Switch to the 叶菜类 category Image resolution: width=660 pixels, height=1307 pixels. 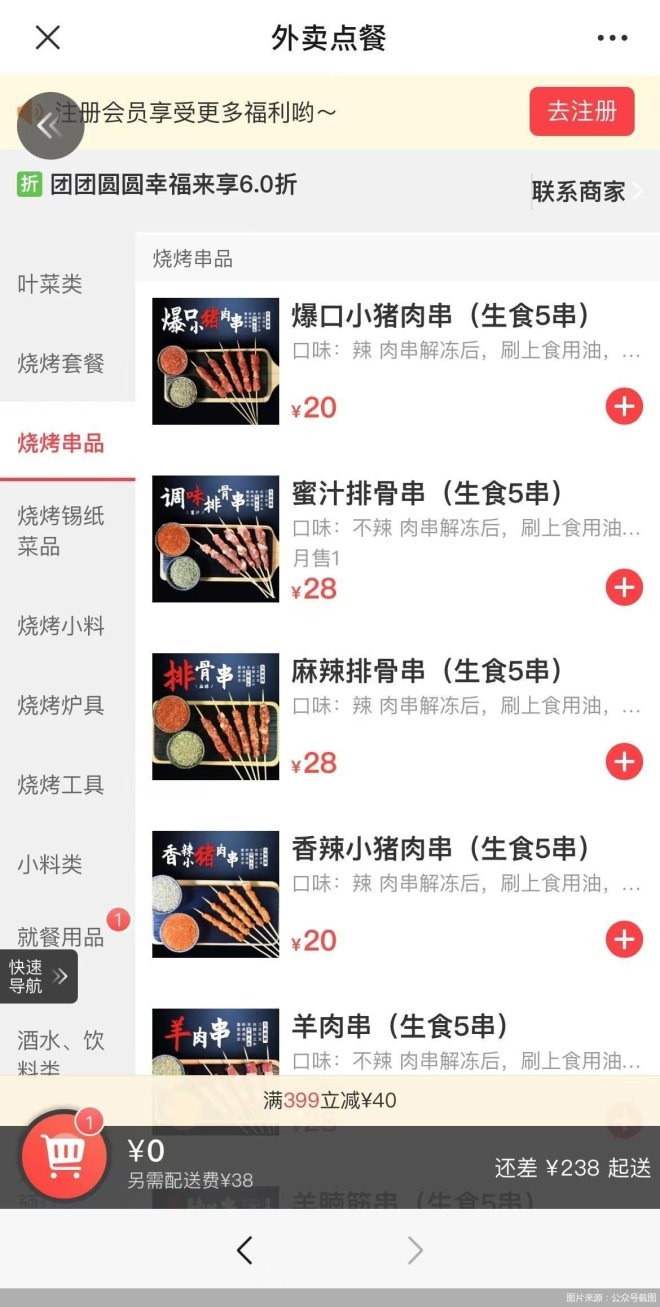point(50,284)
